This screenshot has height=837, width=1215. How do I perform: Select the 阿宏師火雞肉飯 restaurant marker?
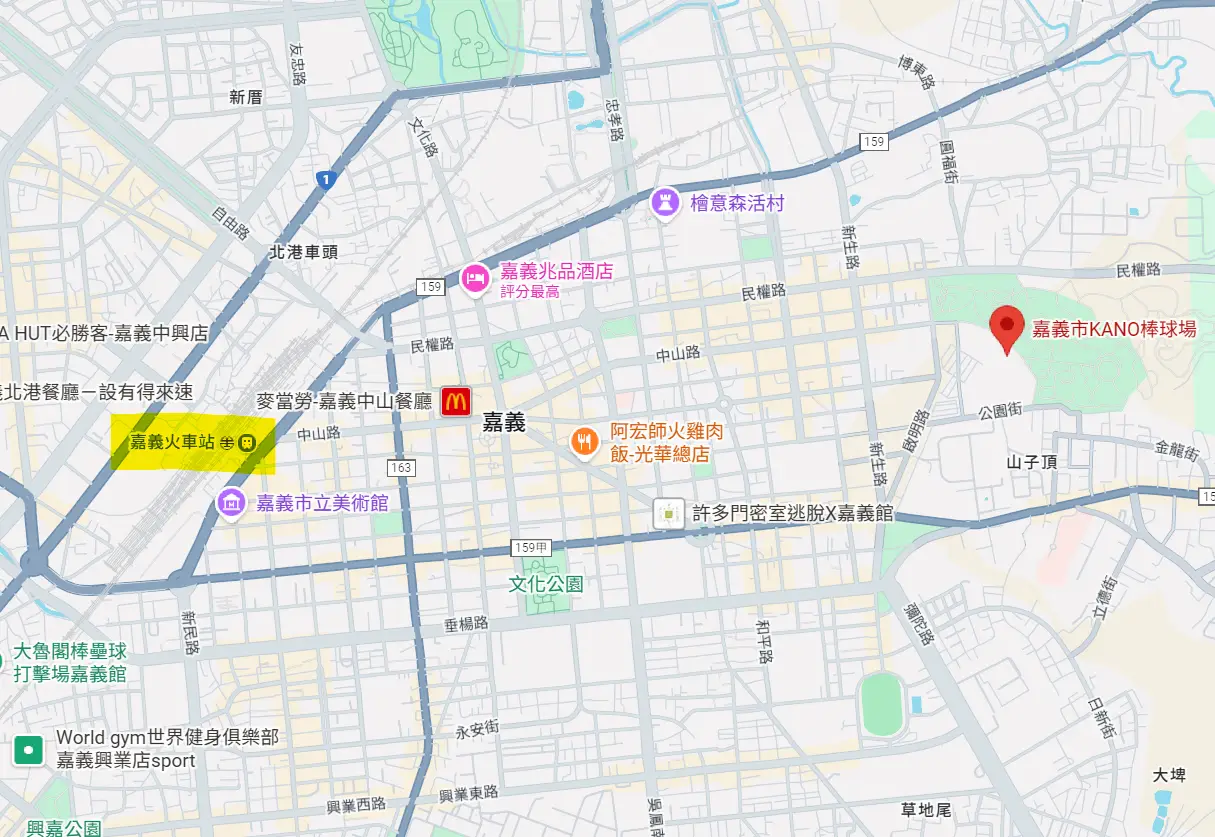point(584,441)
